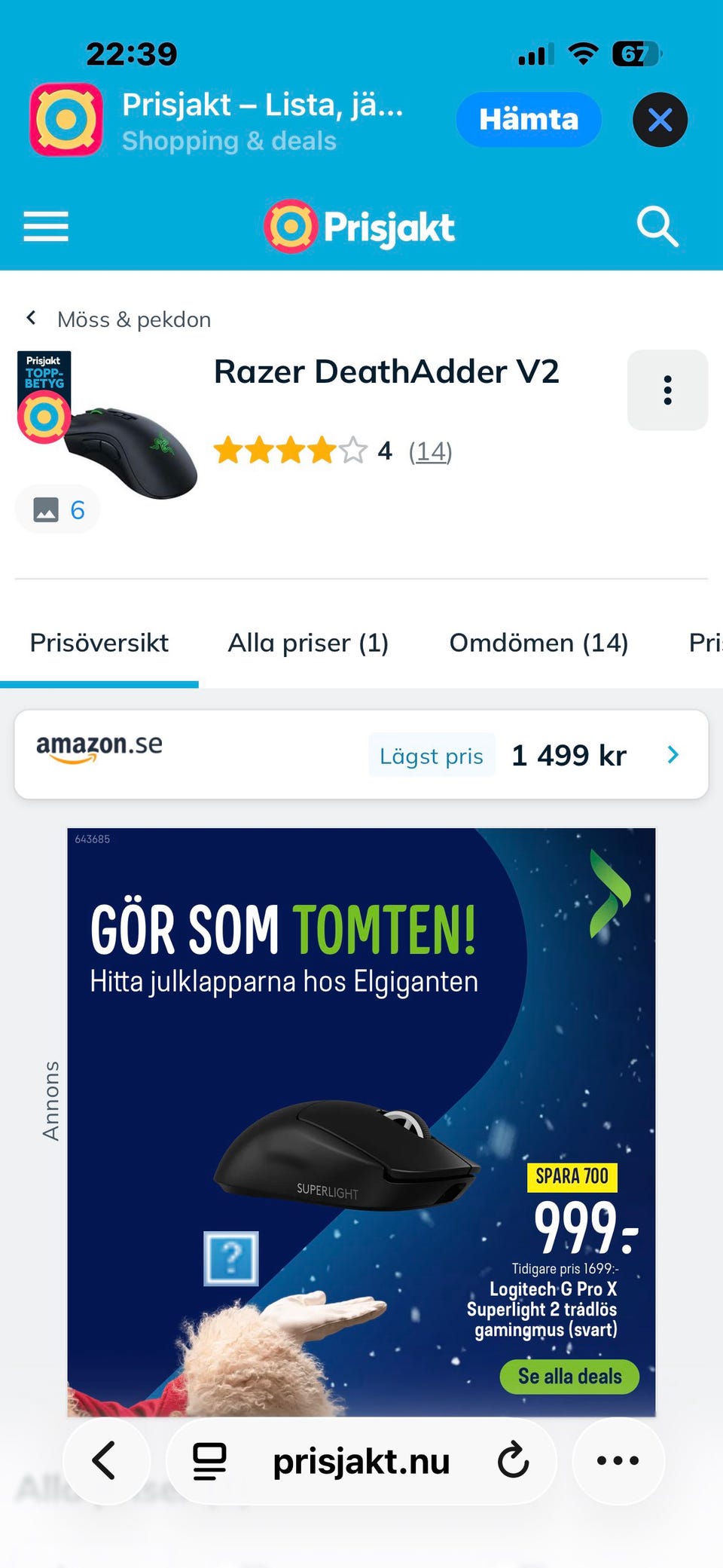Open the search with magnifying glass icon
This screenshot has height=1568, width=723.
tap(657, 226)
